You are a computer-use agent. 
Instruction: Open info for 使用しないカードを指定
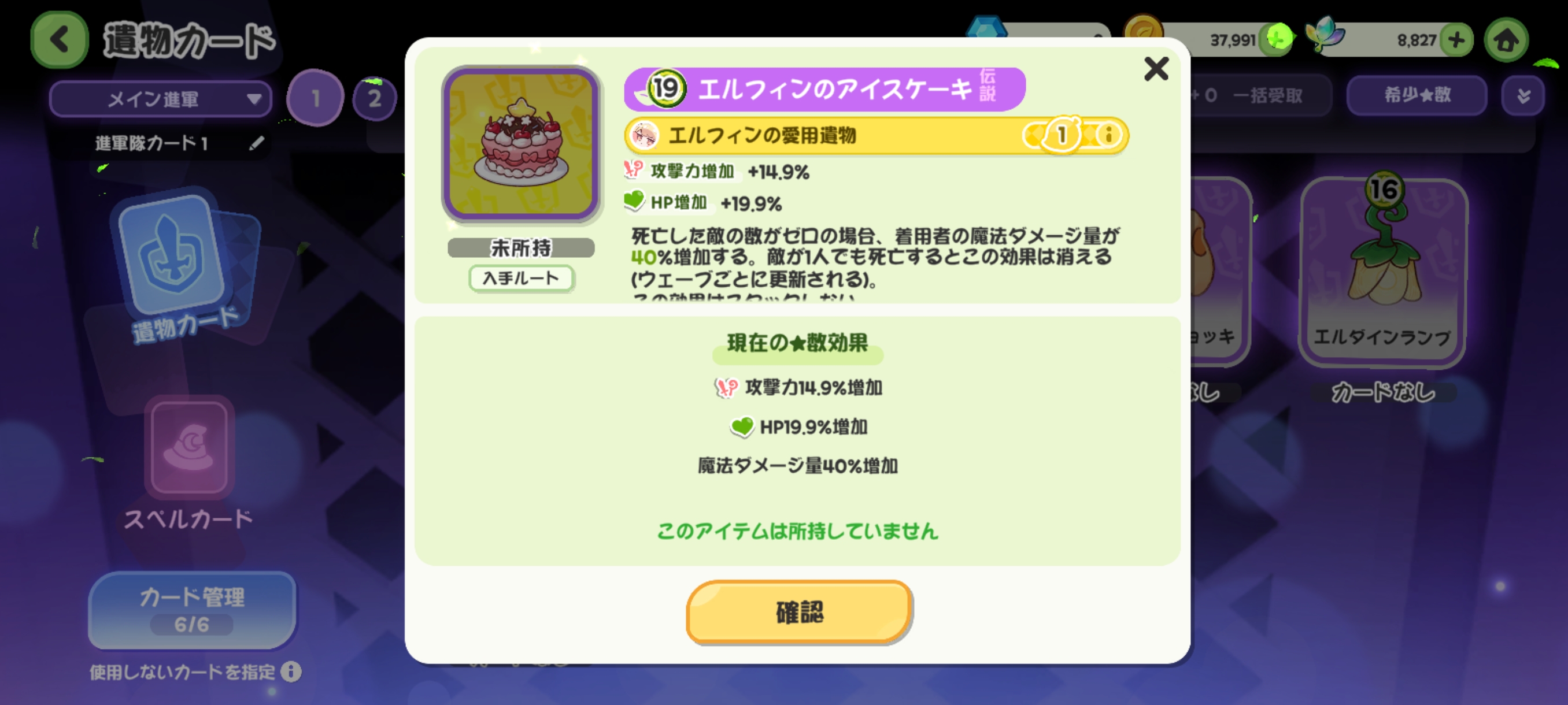tap(291, 671)
